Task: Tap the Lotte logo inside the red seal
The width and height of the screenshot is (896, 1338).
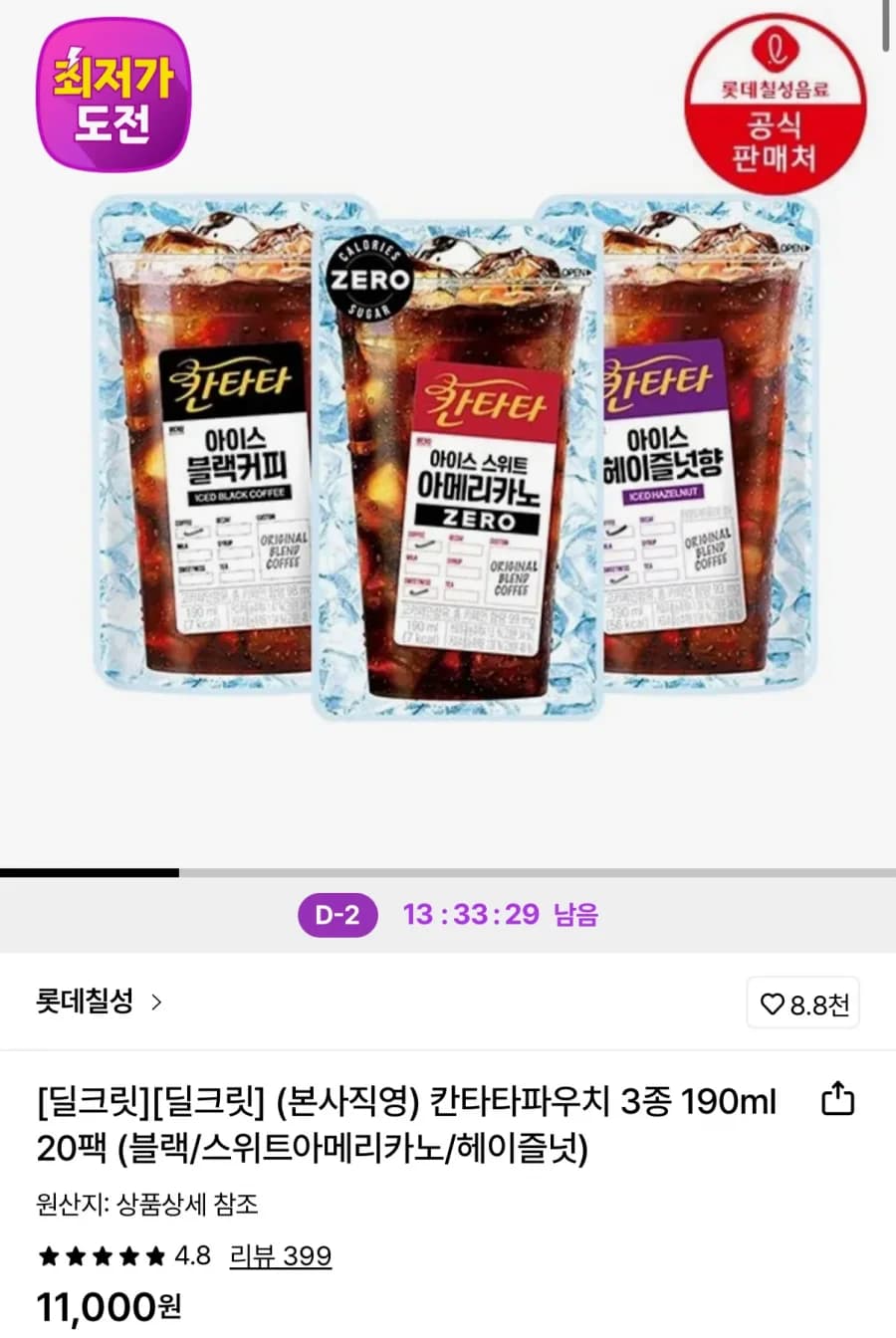Action: coord(779,47)
